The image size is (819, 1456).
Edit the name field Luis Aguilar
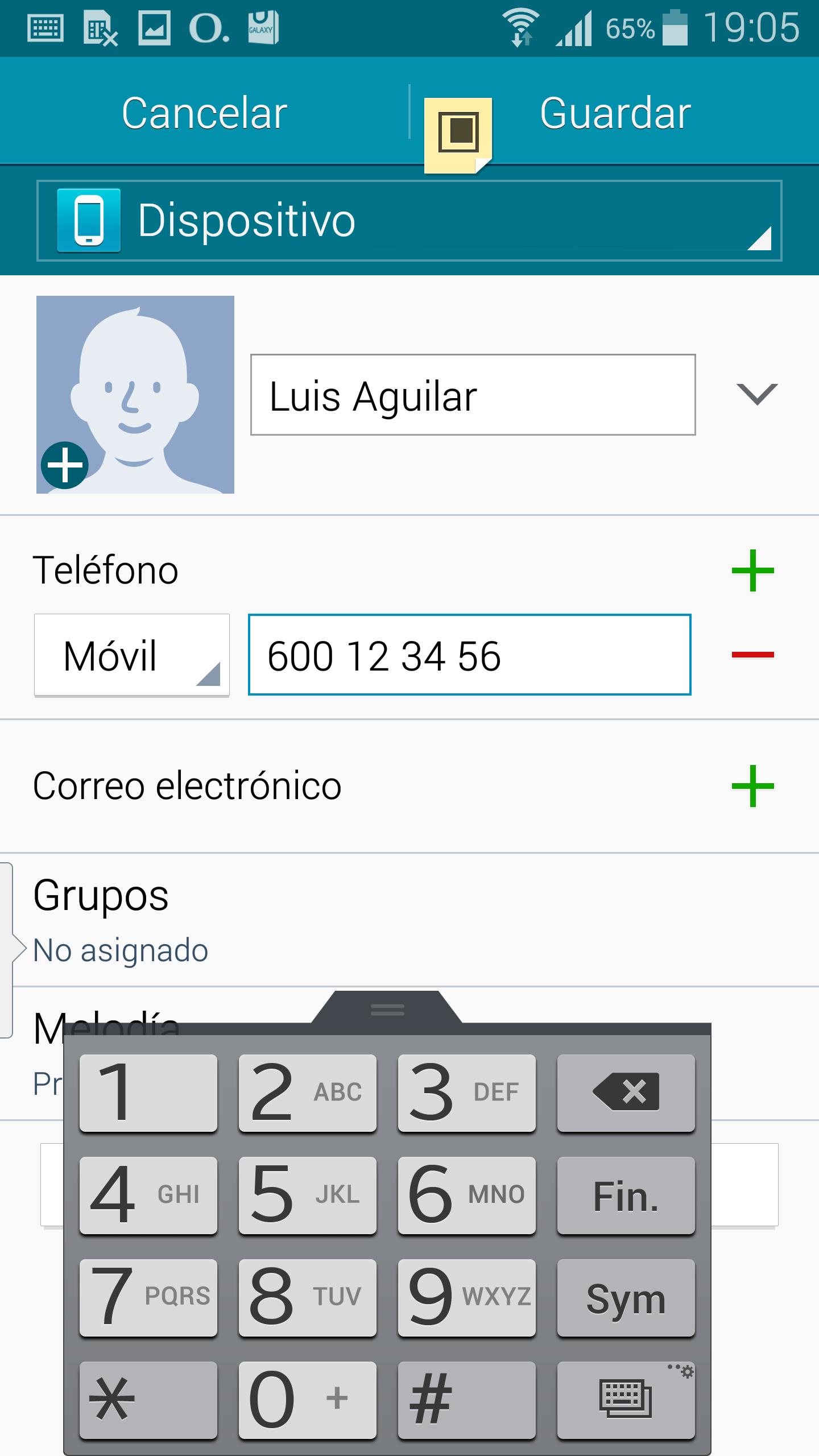(x=473, y=395)
